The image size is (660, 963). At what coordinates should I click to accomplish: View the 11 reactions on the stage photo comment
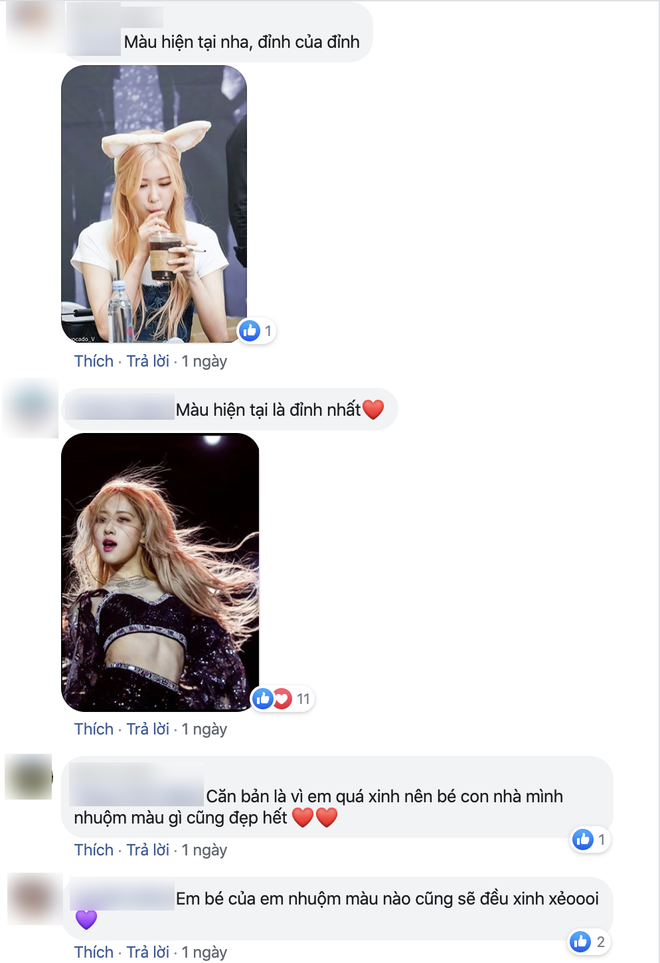[x=283, y=699]
